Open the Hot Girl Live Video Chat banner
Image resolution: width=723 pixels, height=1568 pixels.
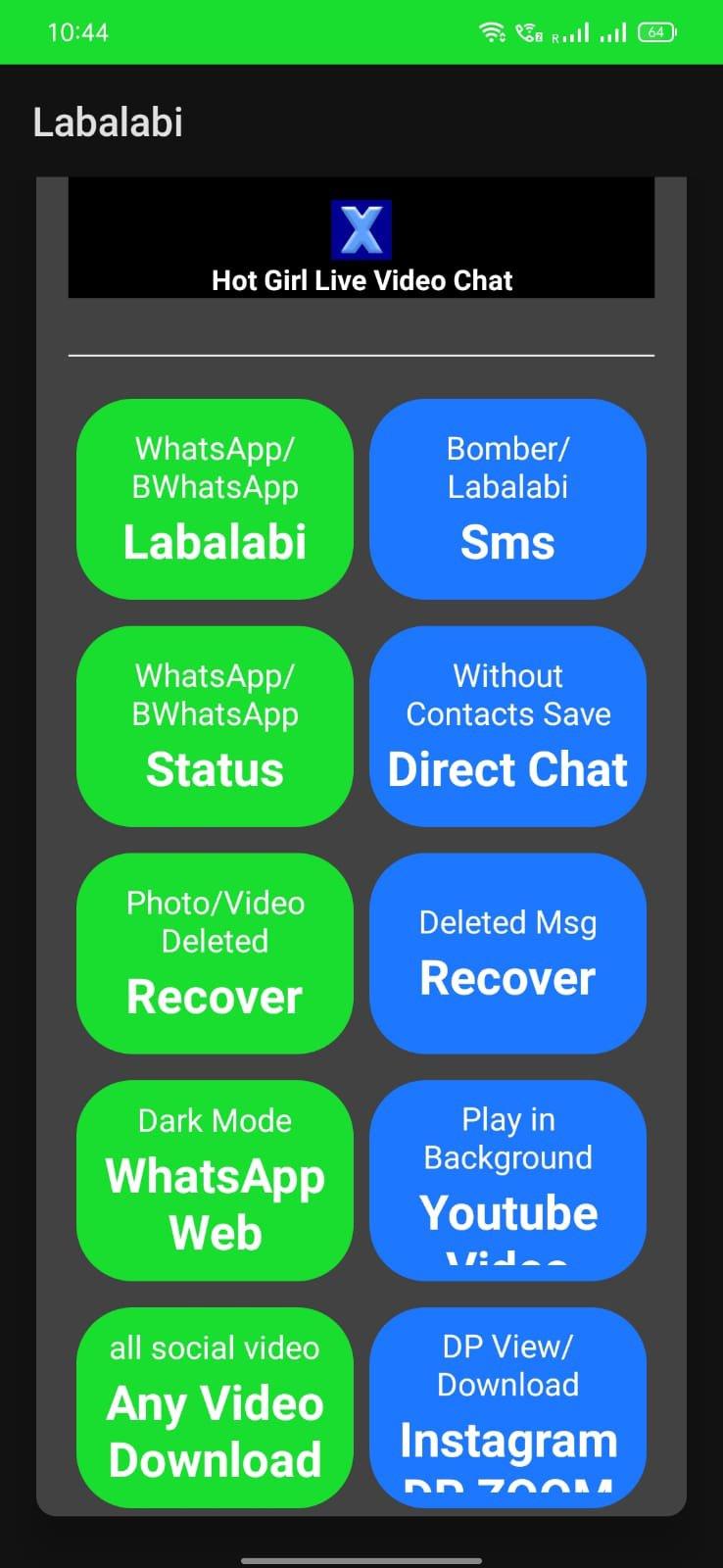(361, 238)
